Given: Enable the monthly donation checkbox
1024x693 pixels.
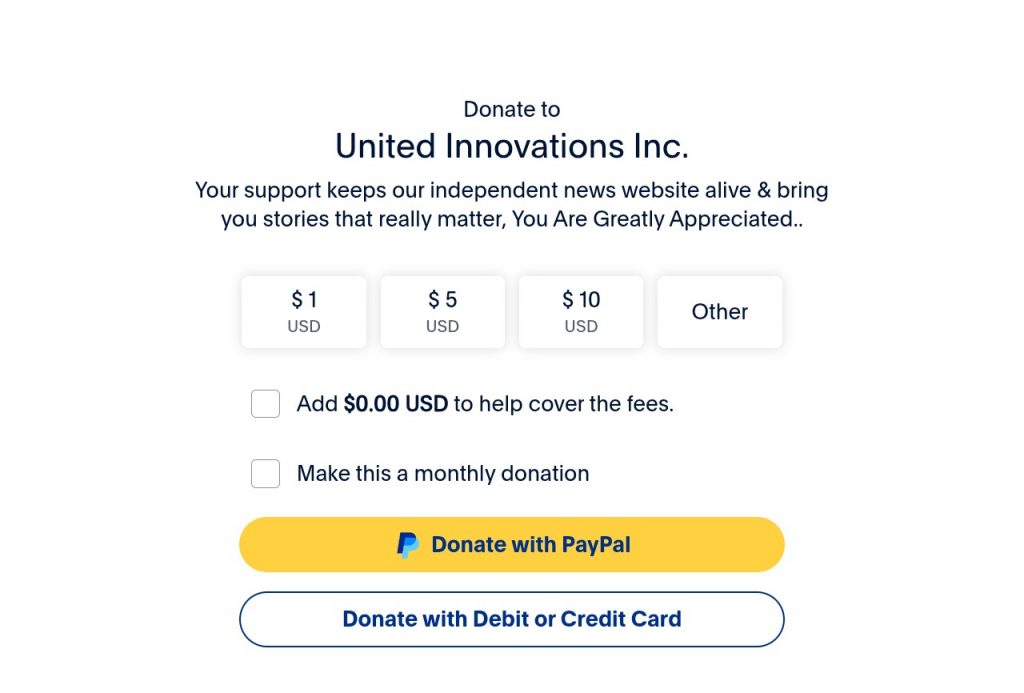Looking at the screenshot, I should [265, 473].
